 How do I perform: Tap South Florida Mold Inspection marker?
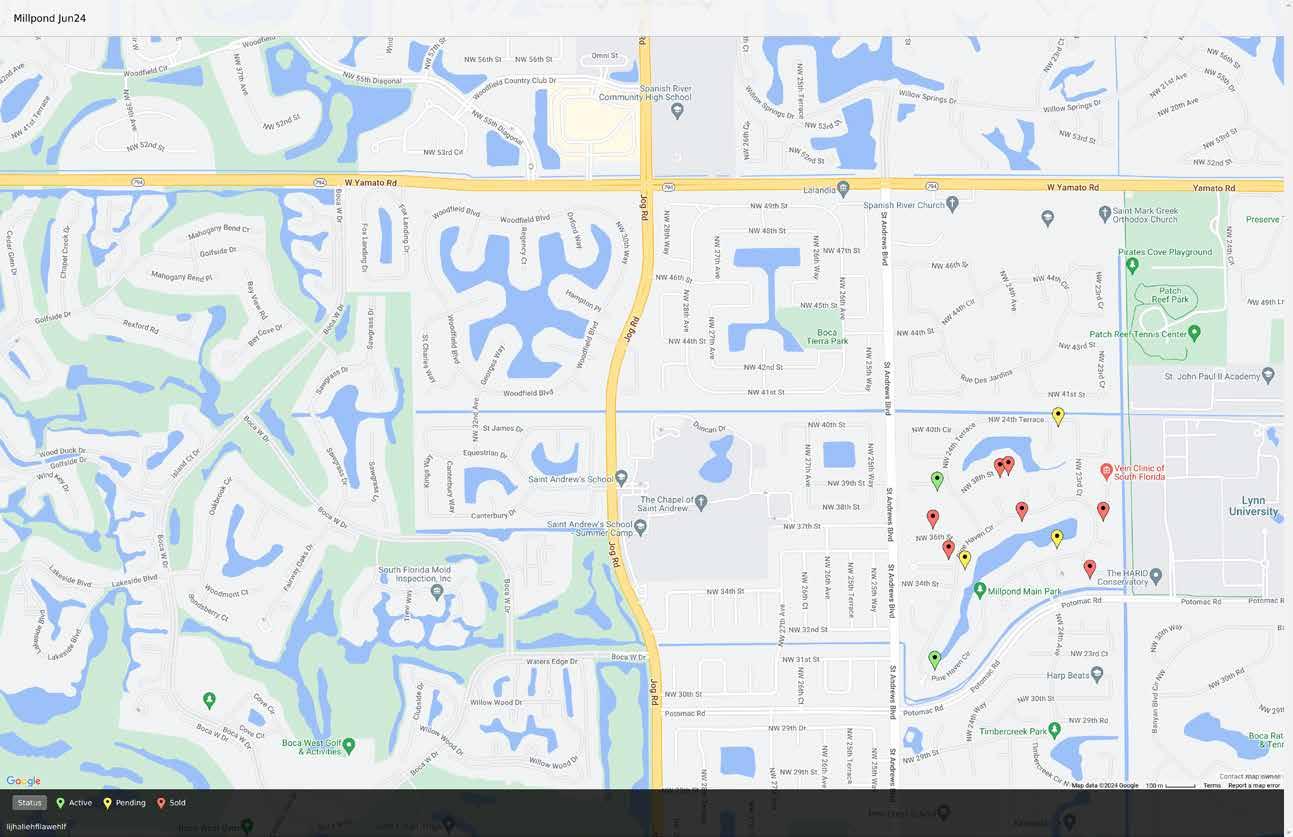click(x=436, y=592)
